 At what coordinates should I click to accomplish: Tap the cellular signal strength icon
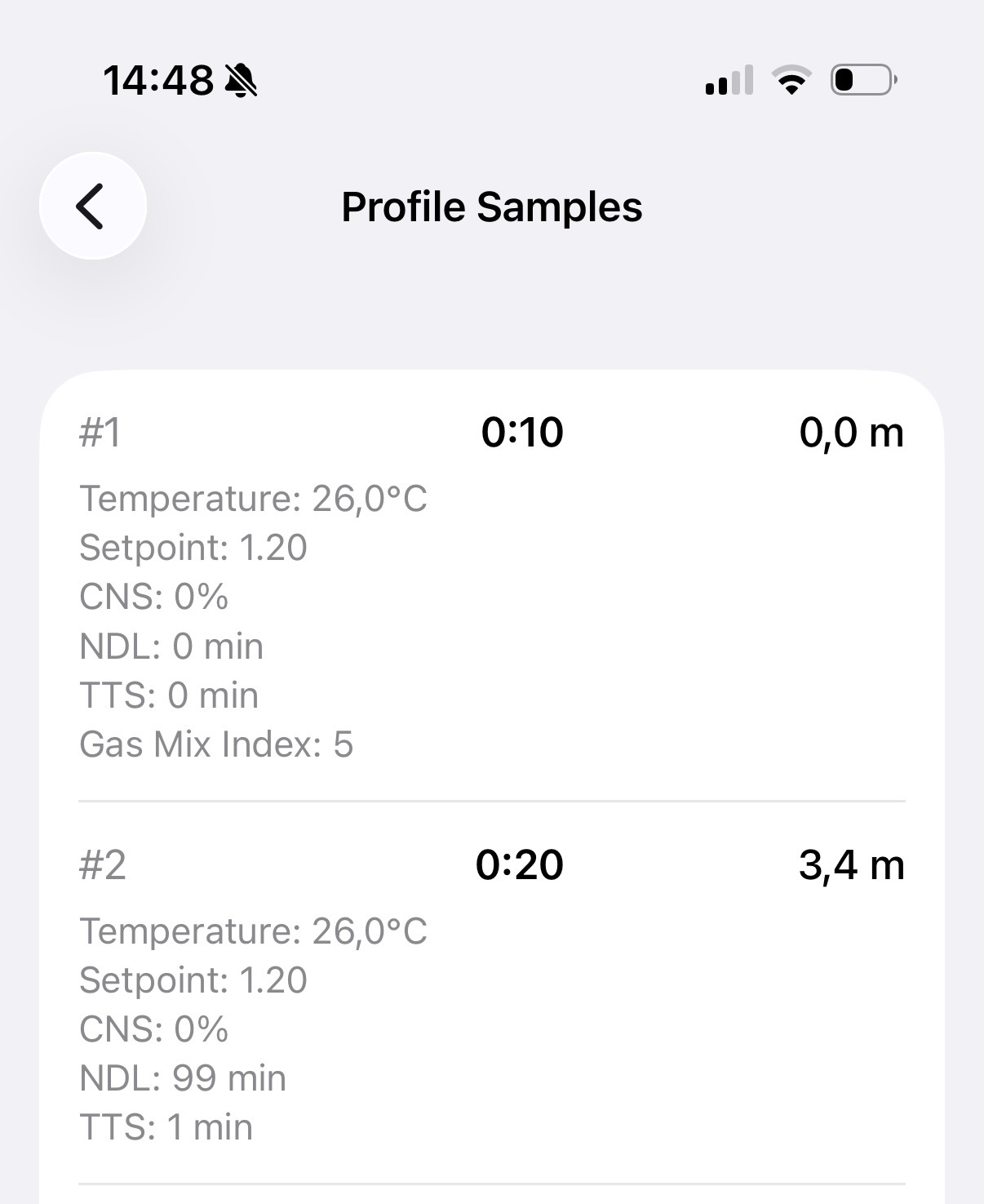729,79
